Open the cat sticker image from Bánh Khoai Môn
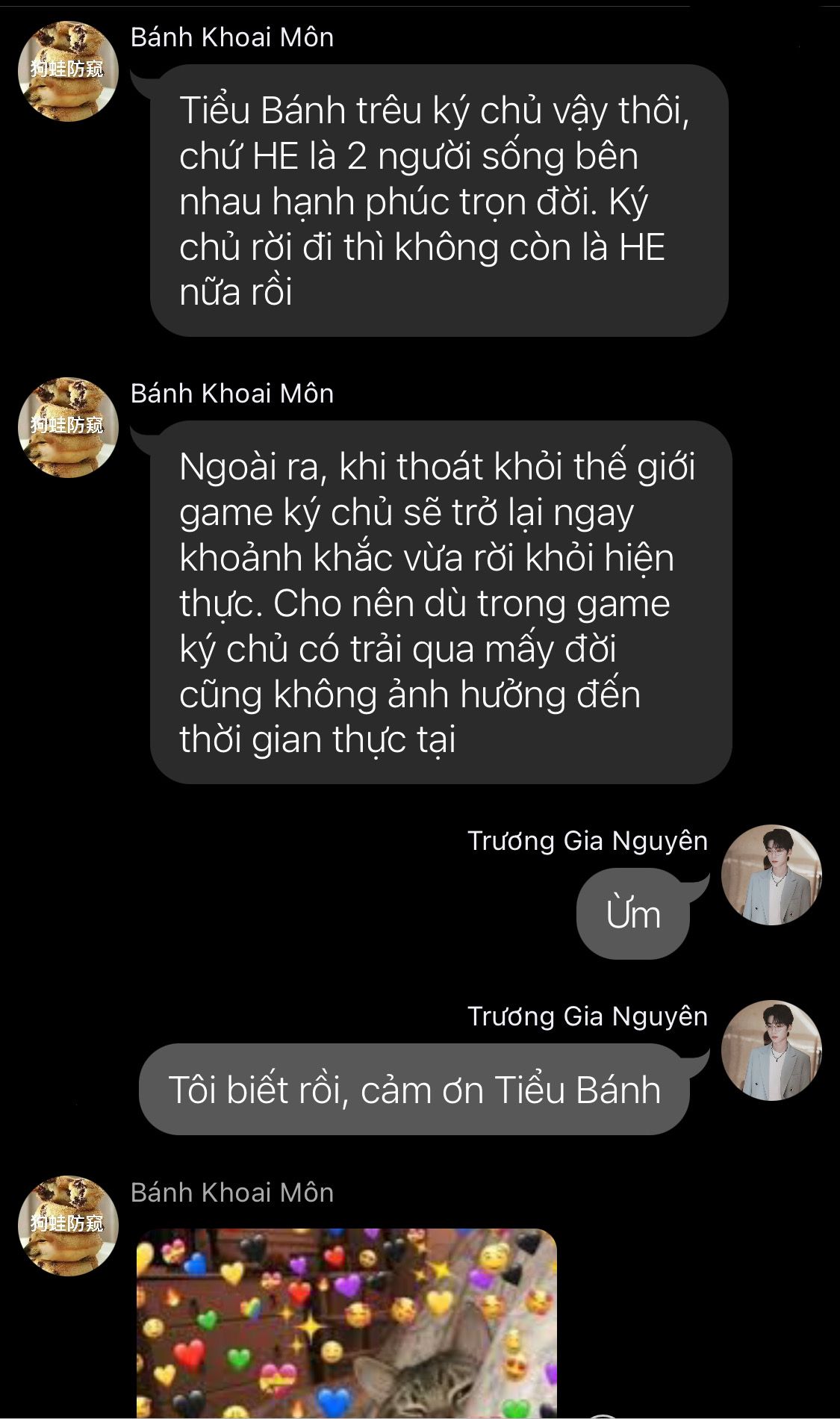 click(x=346, y=1323)
